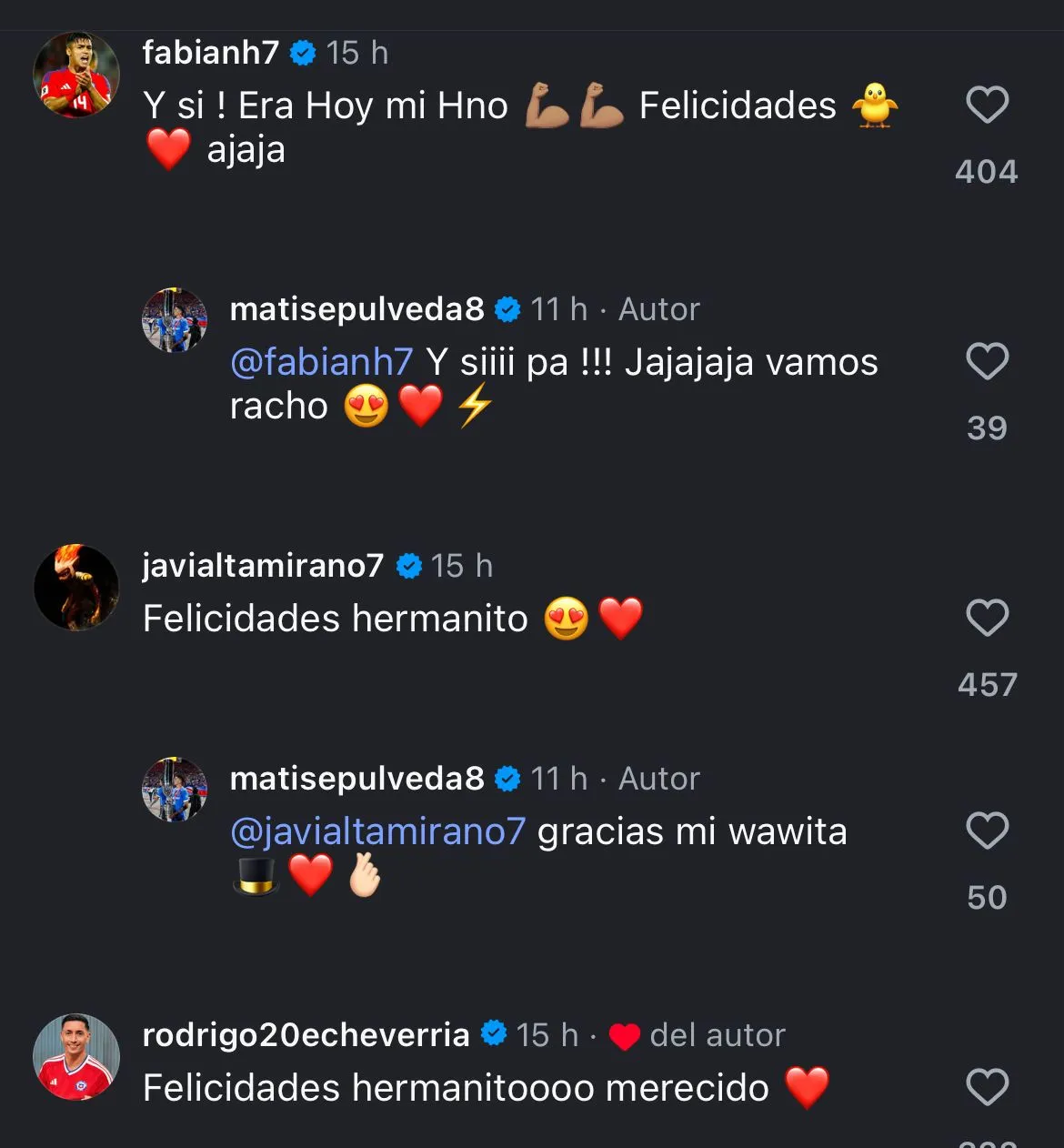Like javialtamirano7's comment
This screenshot has width=1064, height=1148.
987,619
